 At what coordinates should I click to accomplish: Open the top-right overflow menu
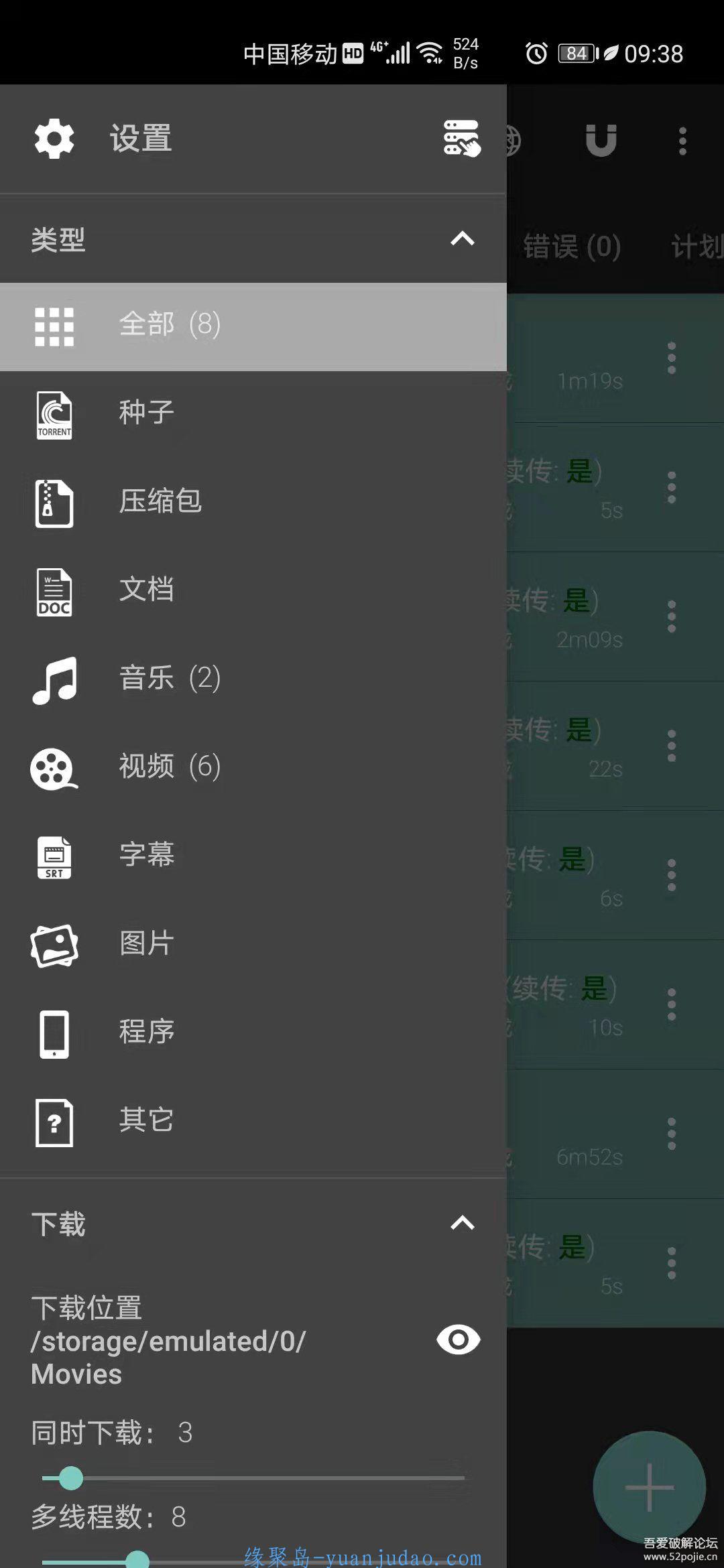coord(682,141)
